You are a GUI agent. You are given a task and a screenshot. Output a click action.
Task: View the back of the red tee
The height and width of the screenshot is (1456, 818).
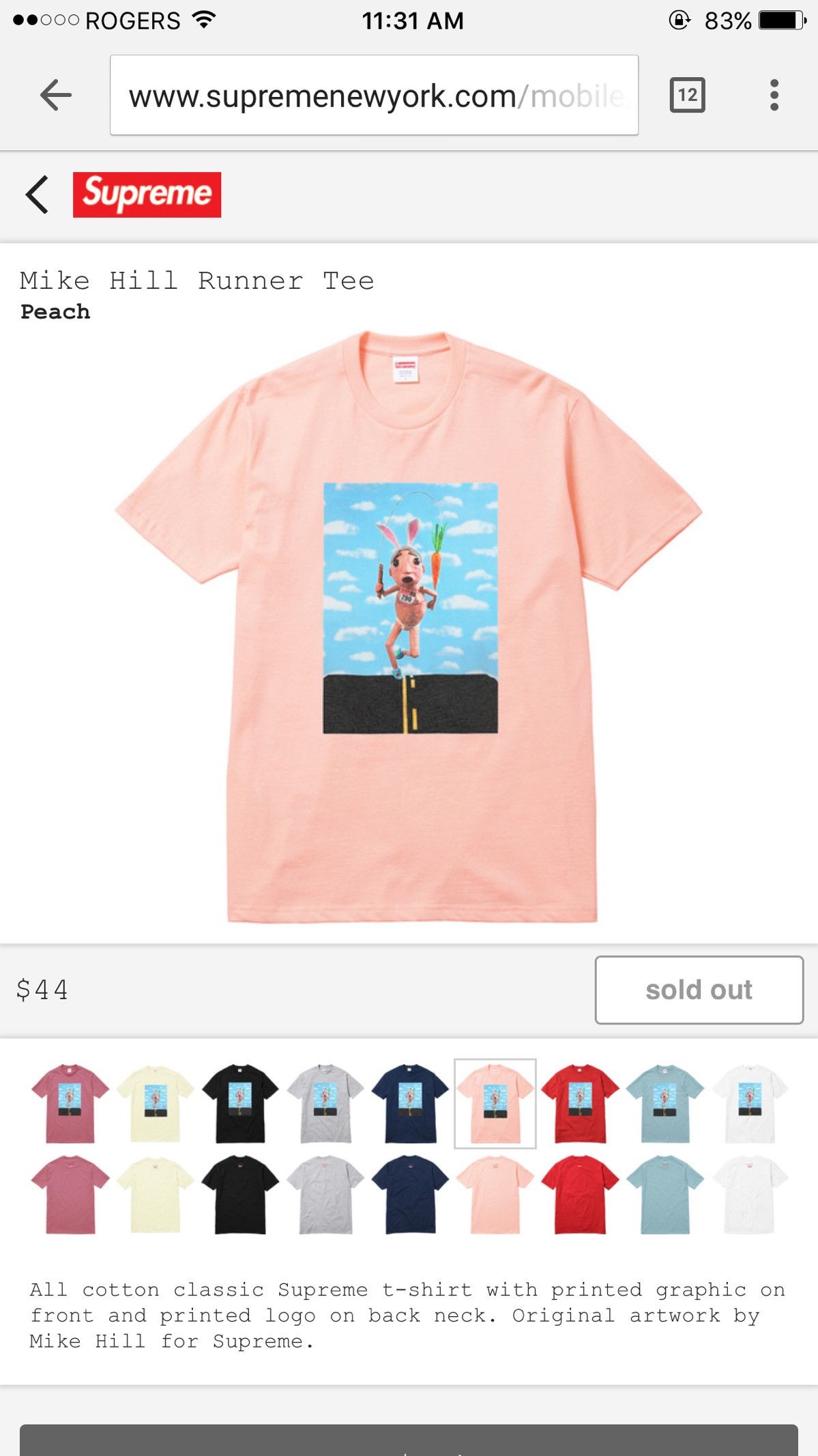point(580,1194)
